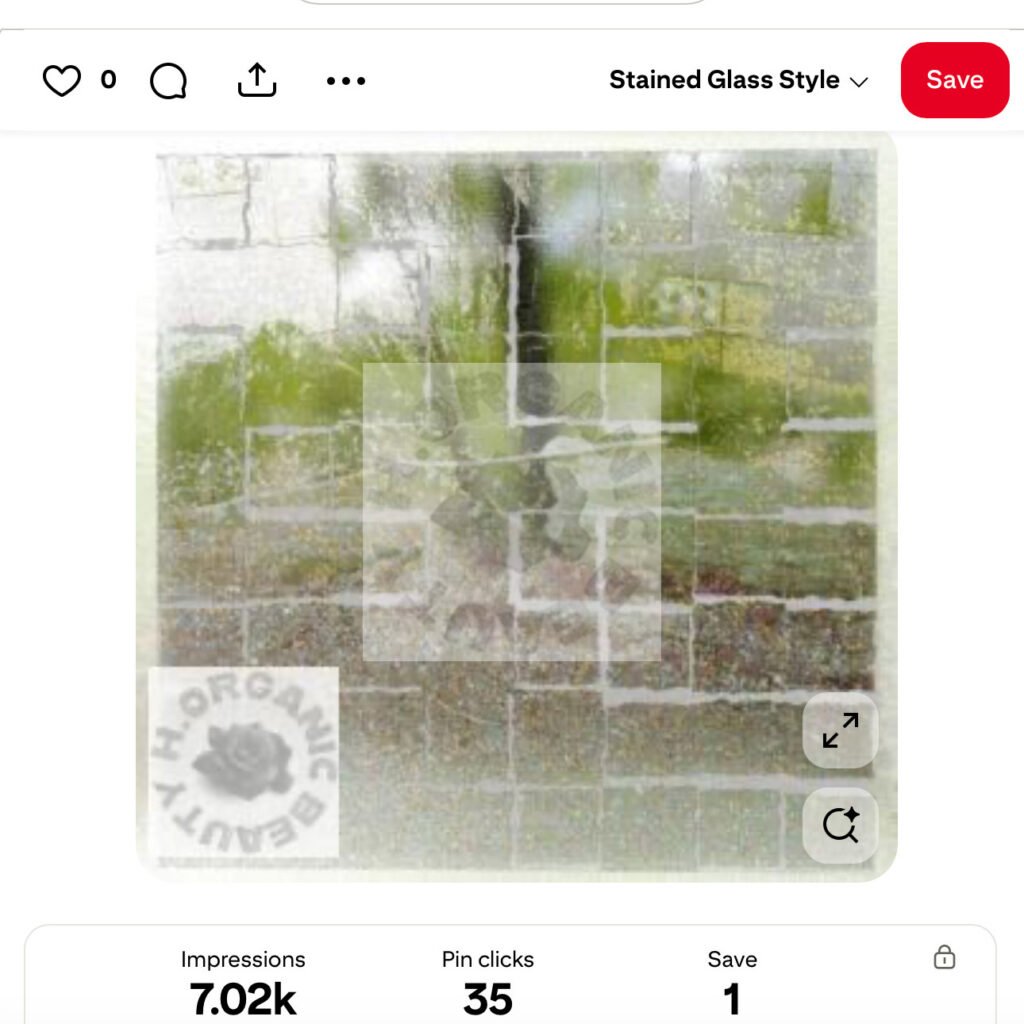Image resolution: width=1024 pixels, height=1024 pixels.
Task: Expand the pin image to fullscreen
Action: (x=840, y=731)
